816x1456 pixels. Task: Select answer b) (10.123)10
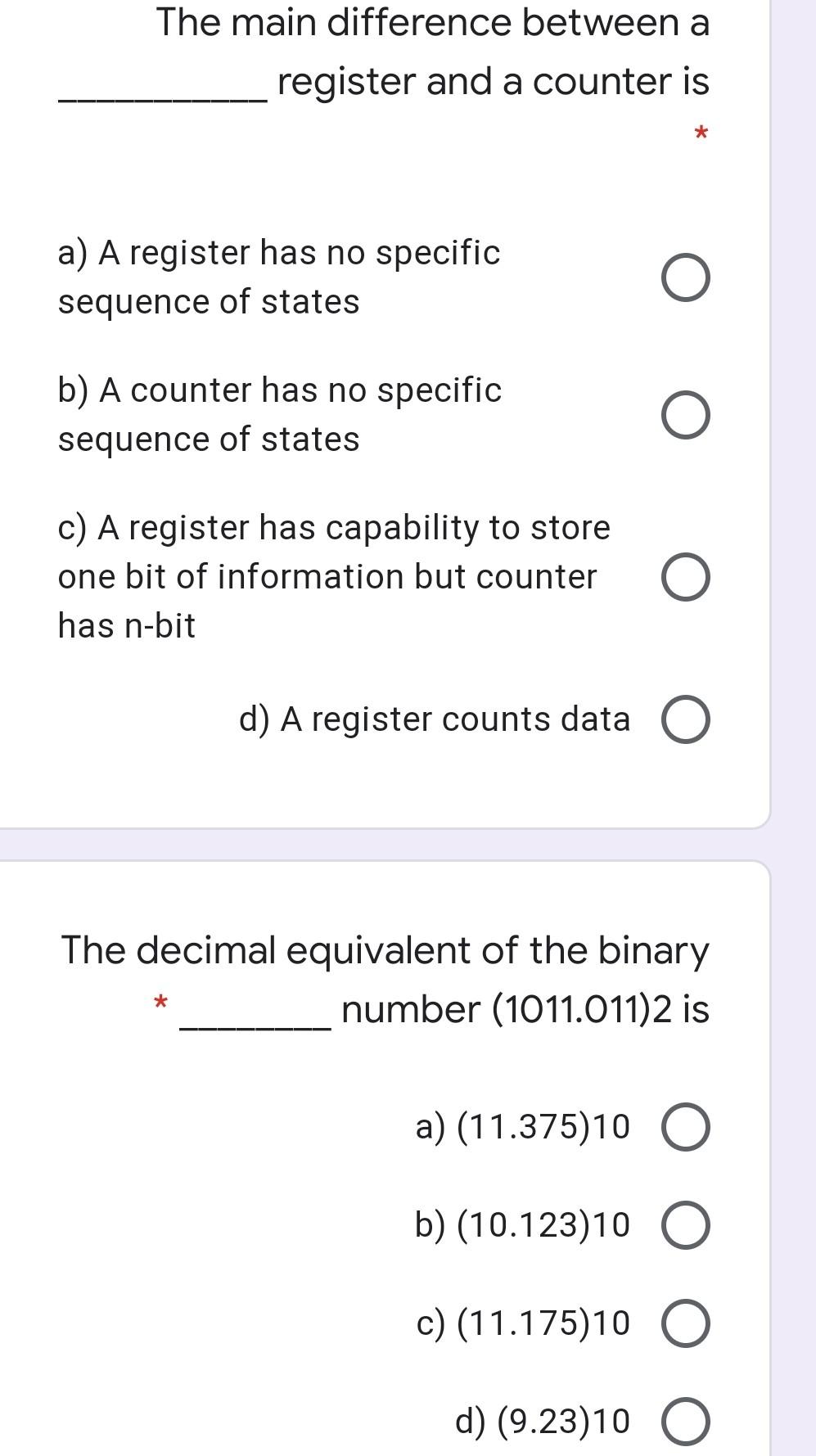686,1225
